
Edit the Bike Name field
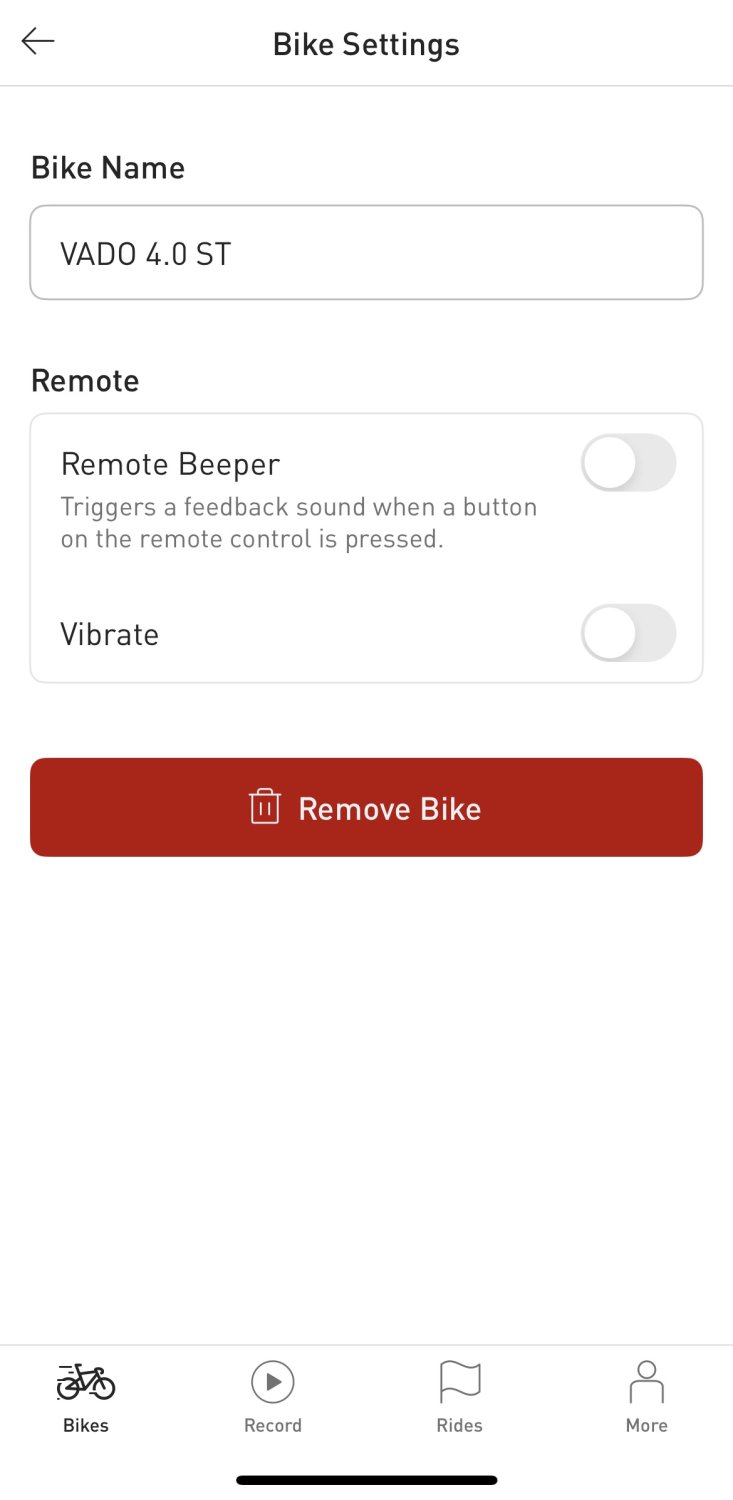[x=366, y=253]
